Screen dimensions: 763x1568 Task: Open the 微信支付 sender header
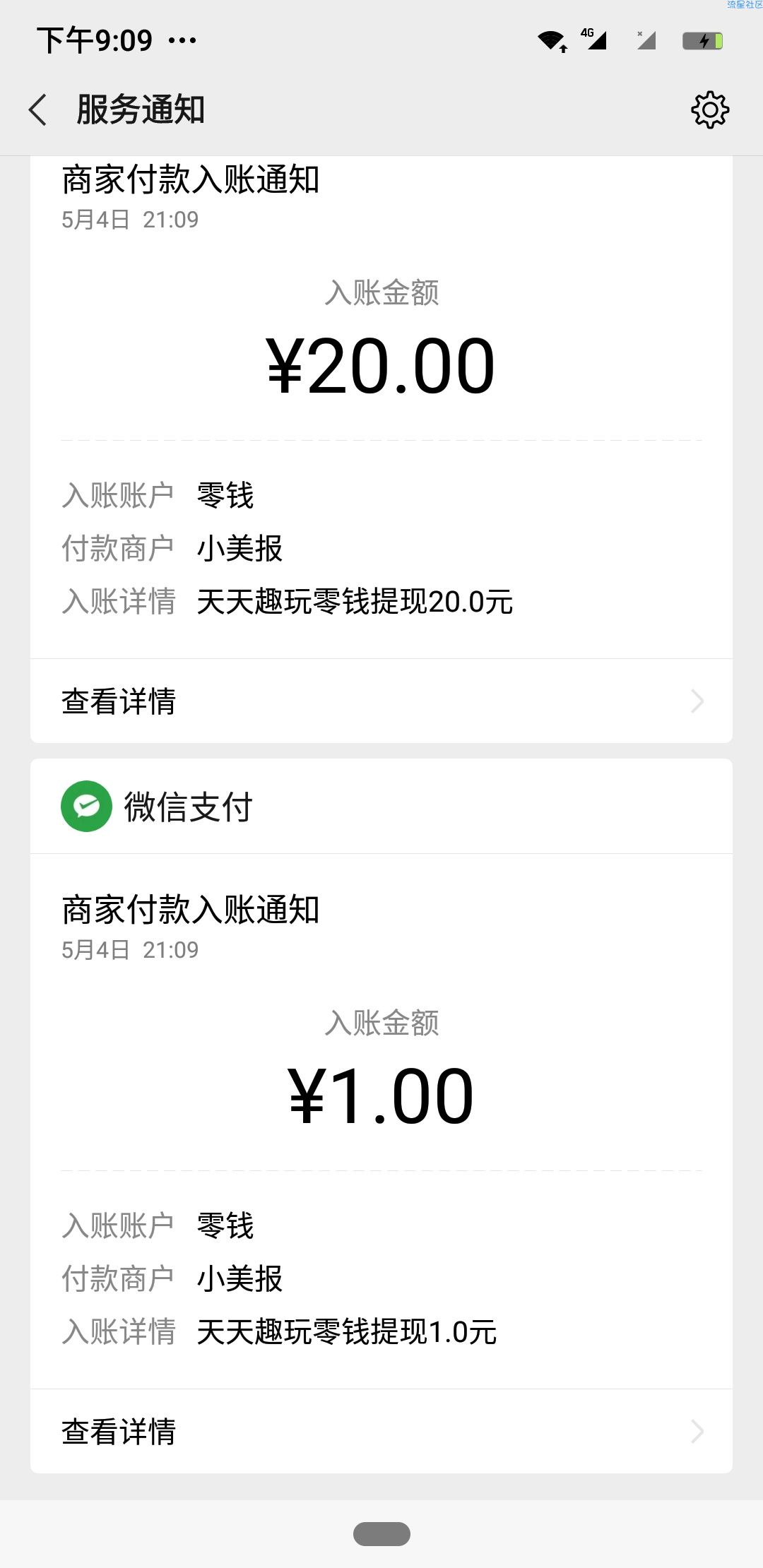point(381,806)
